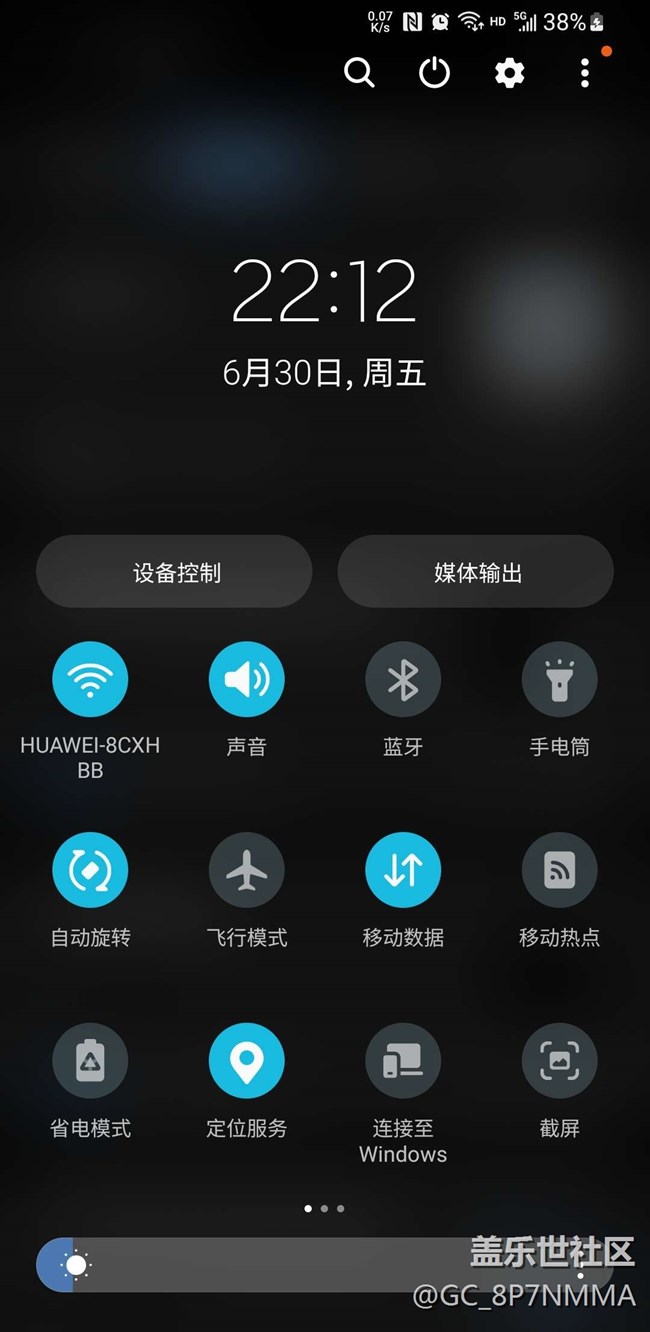The image size is (650, 1332).
Task: Toggle the 声音 sound mode
Action: click(x=246, y=680)
